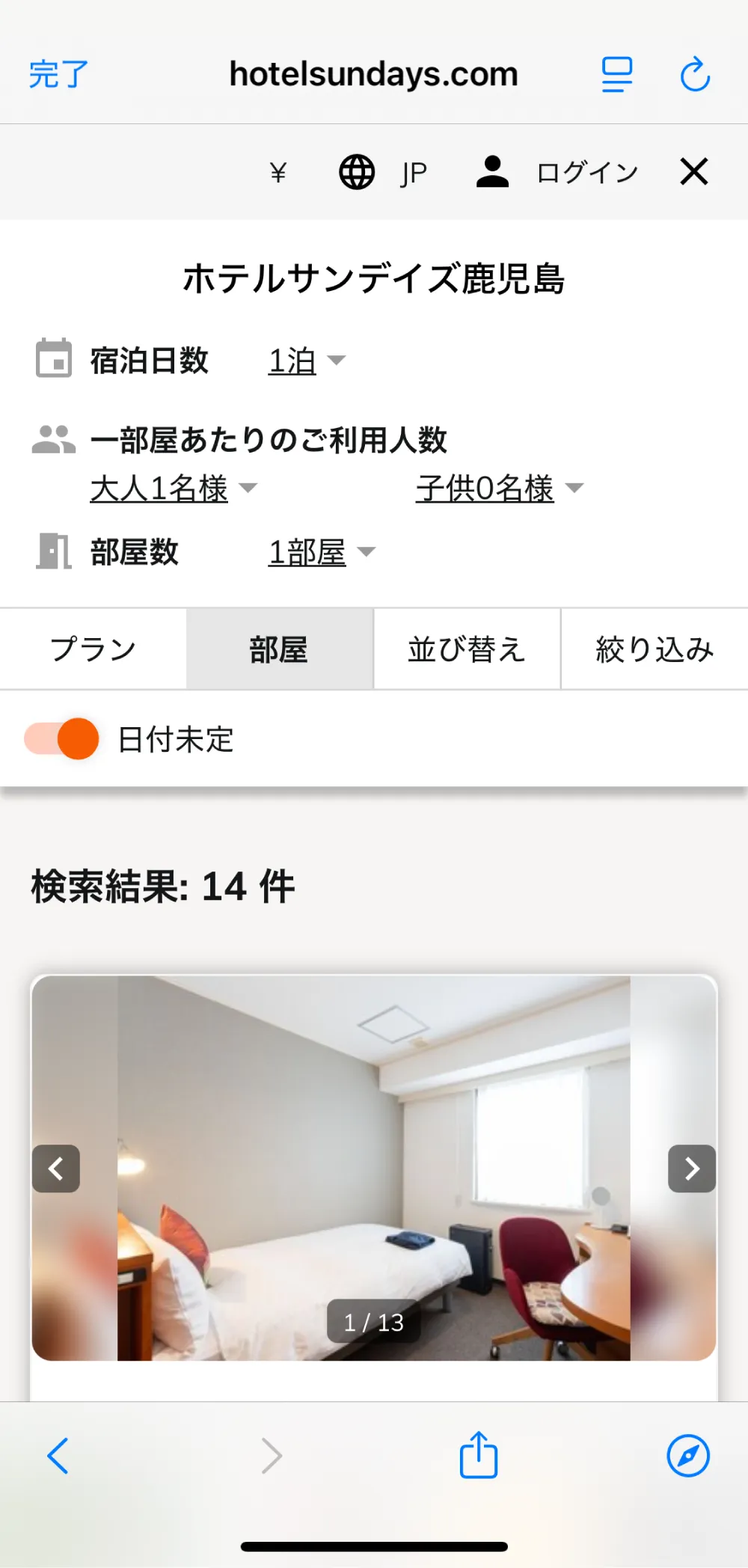Open the 並び替え sort options

pos(467,649)
